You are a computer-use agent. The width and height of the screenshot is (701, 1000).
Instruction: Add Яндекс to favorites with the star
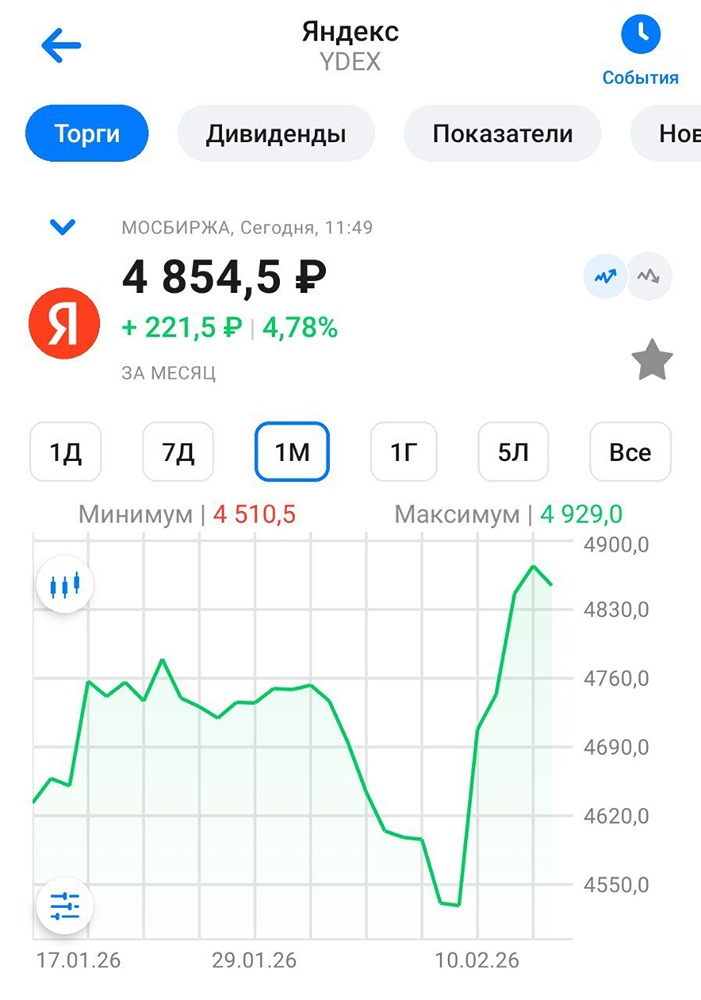tap(652, 361)
